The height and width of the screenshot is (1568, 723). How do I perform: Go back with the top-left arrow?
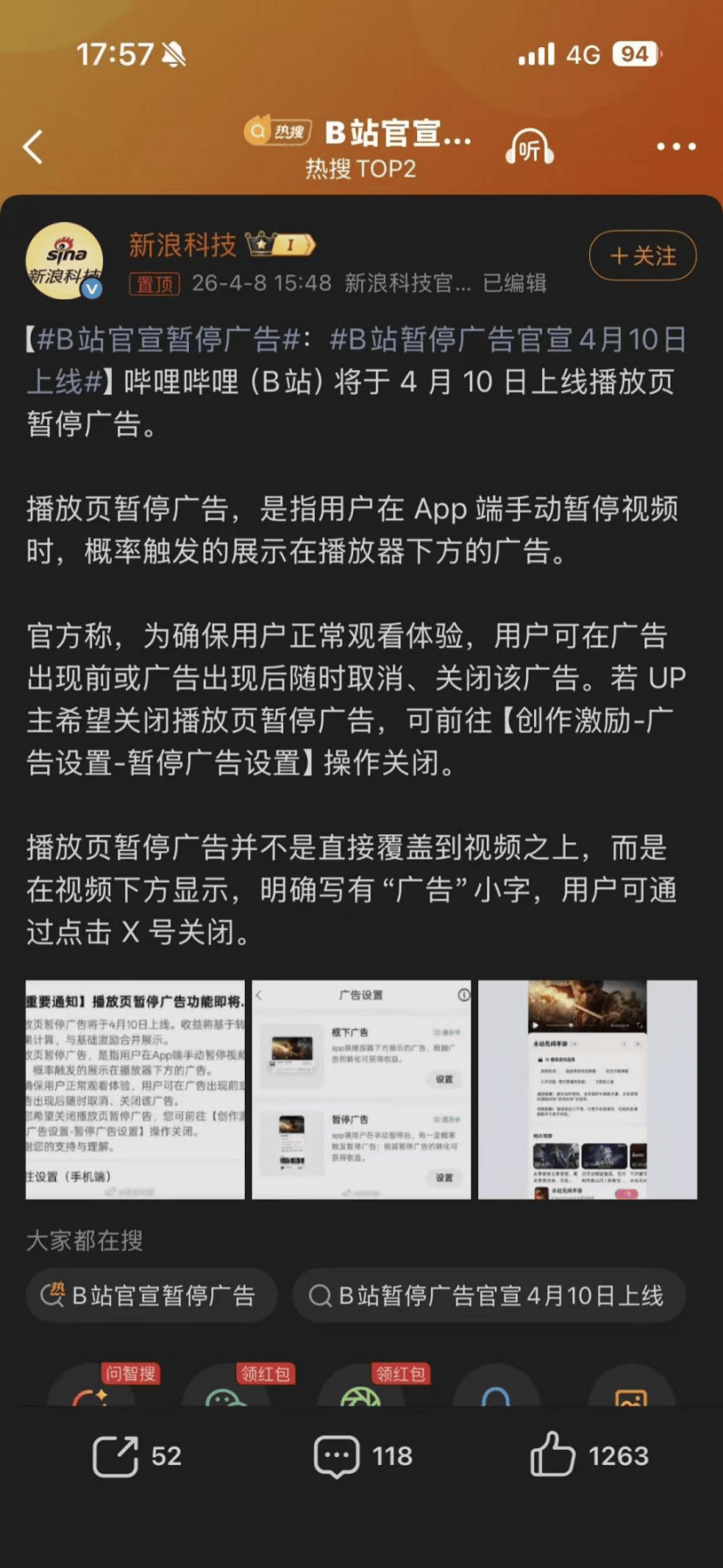[33, 147]
